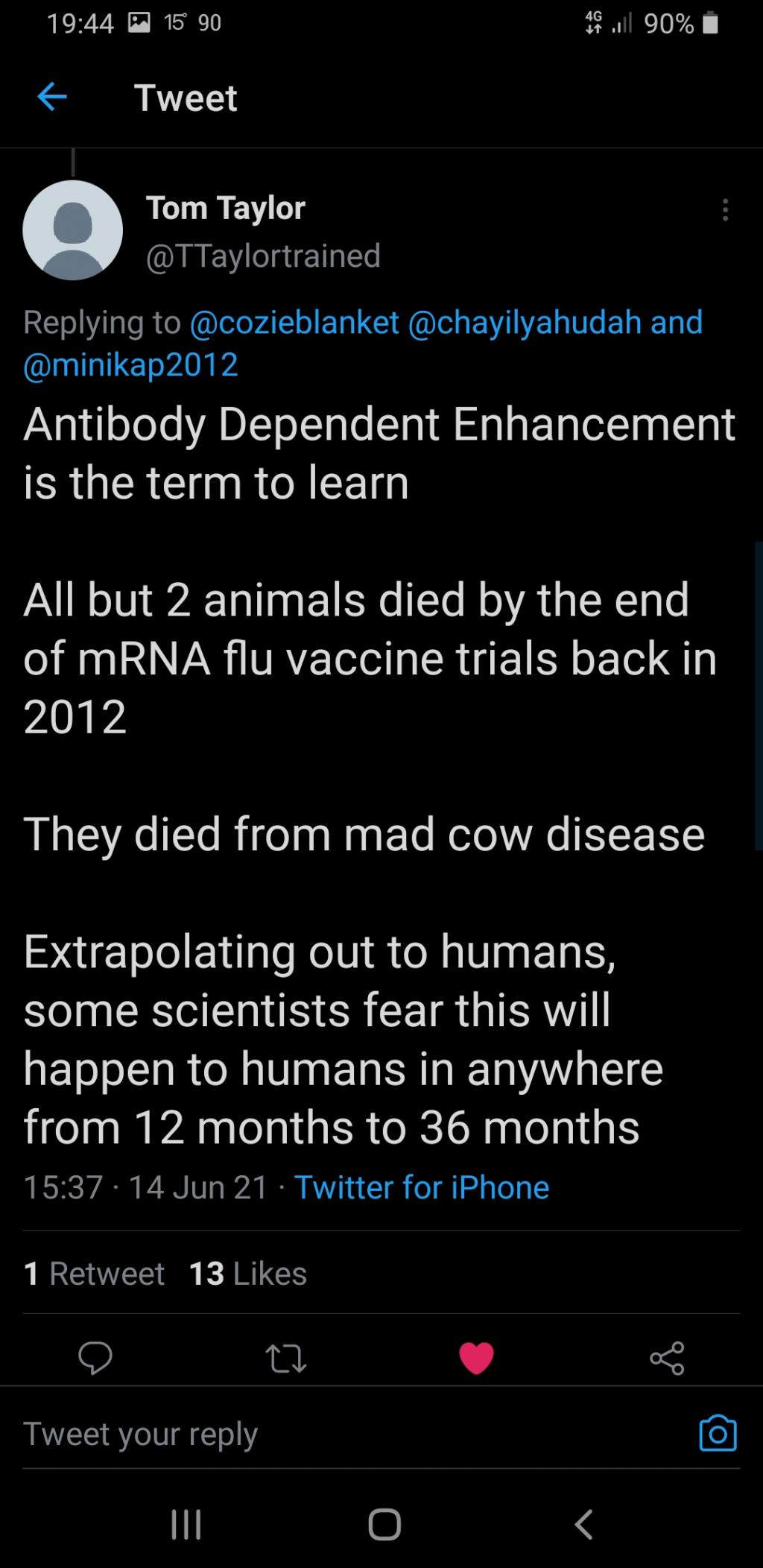
Task: Reply using the comment bubble icon
Action: pyautogui.click(x=95, y=1358)
